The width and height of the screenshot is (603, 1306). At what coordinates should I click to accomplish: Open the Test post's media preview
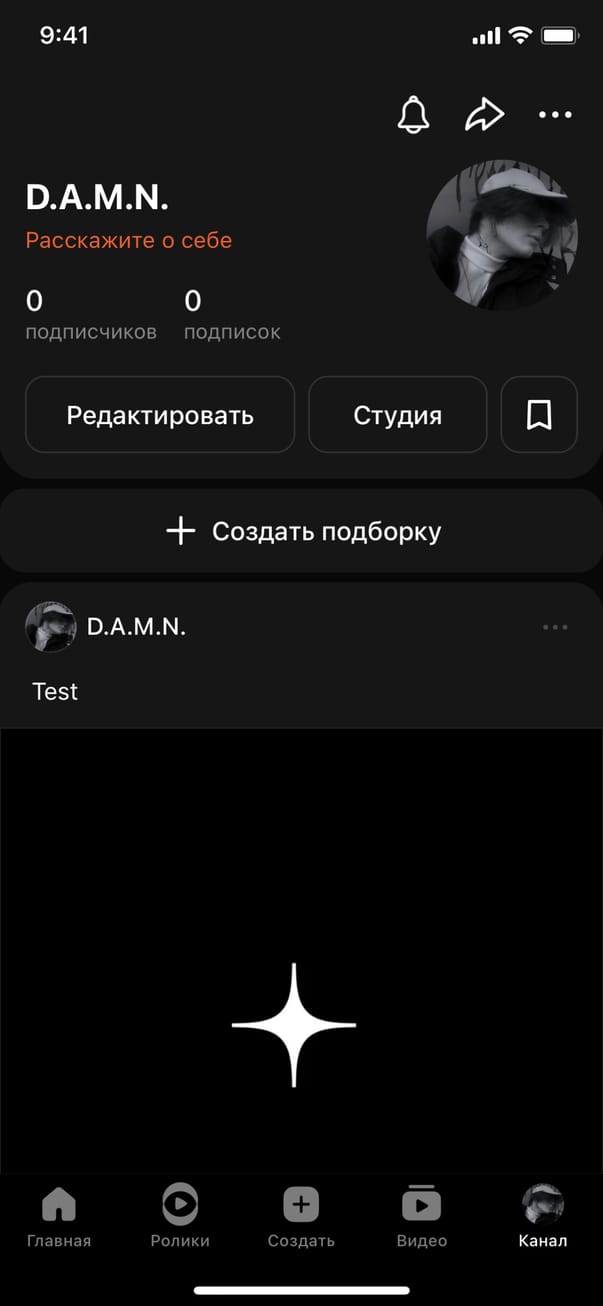(x=300, y=950)
